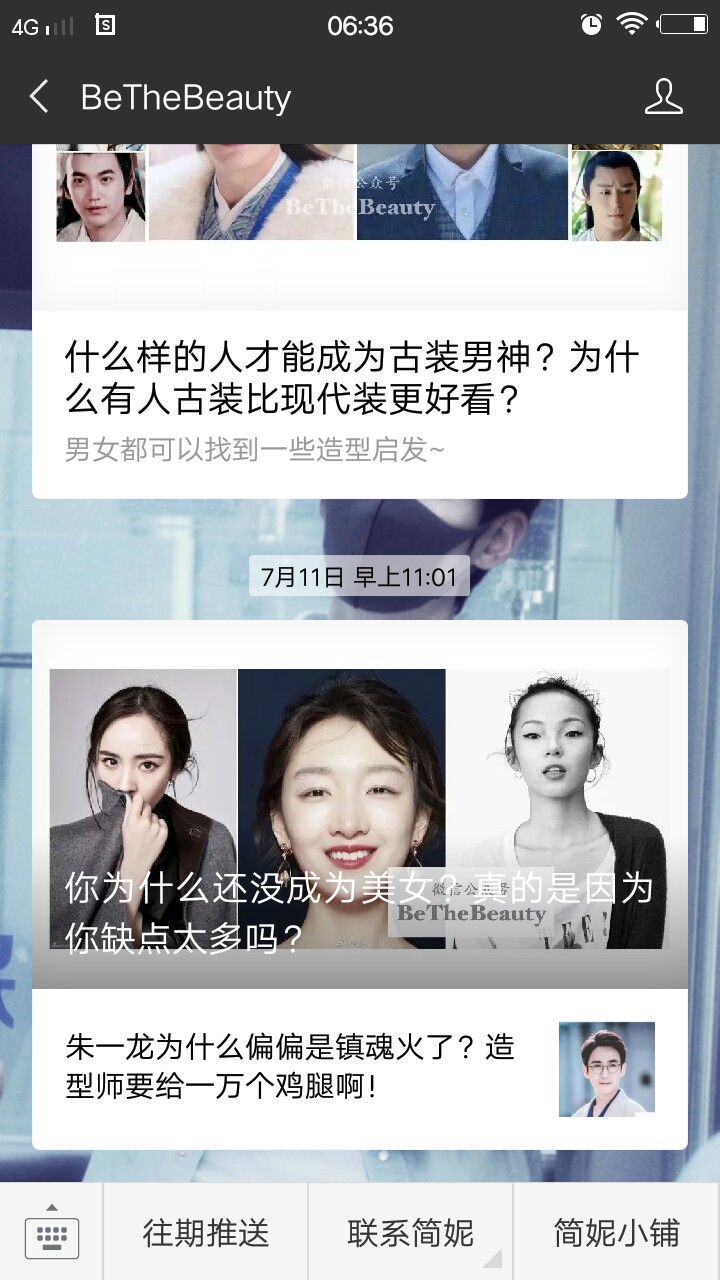Viewport: 720px width, 1280px height.
Task: Go back from the BeTheBeauty chat
Action: click(x=39, y=97)
